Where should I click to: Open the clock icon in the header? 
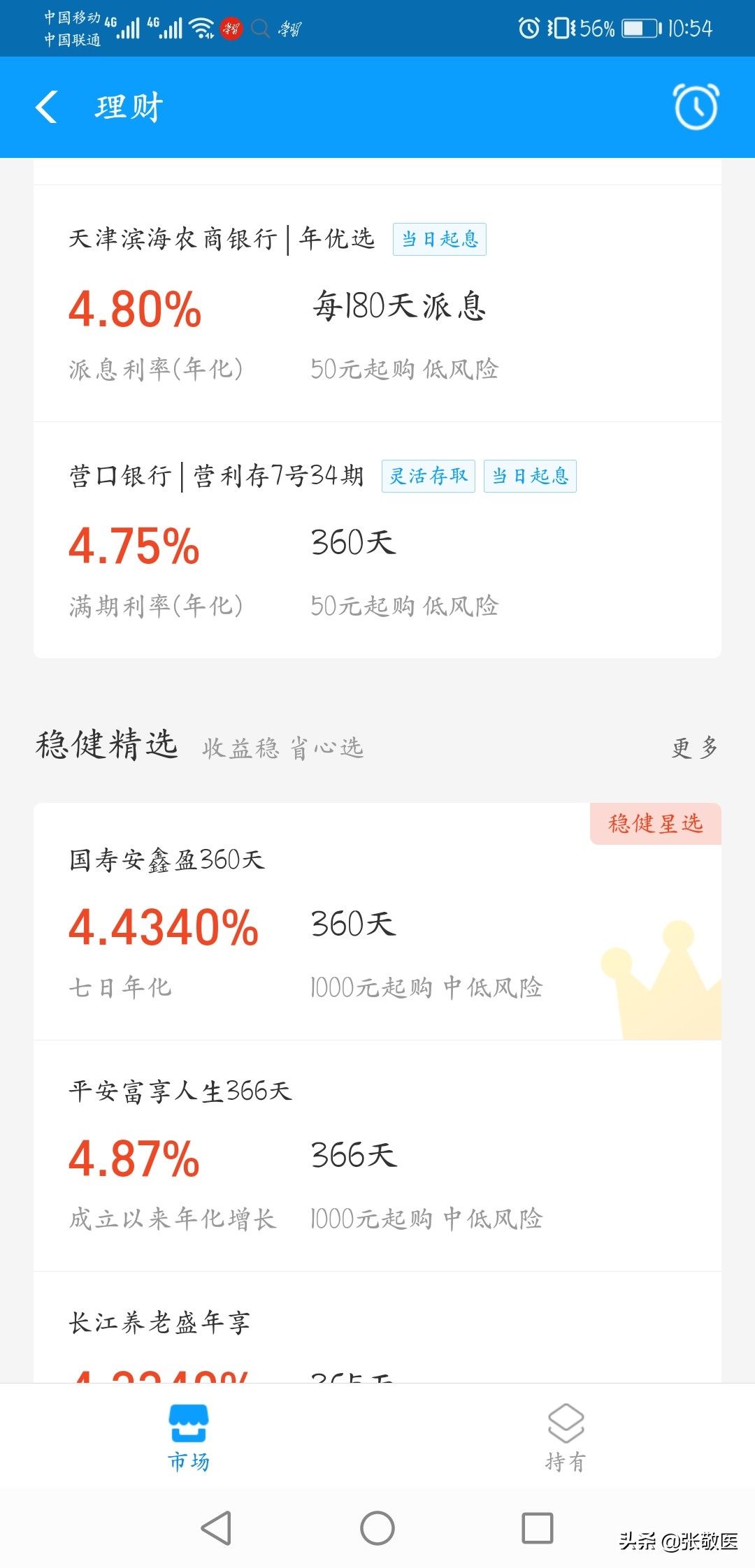696,106
